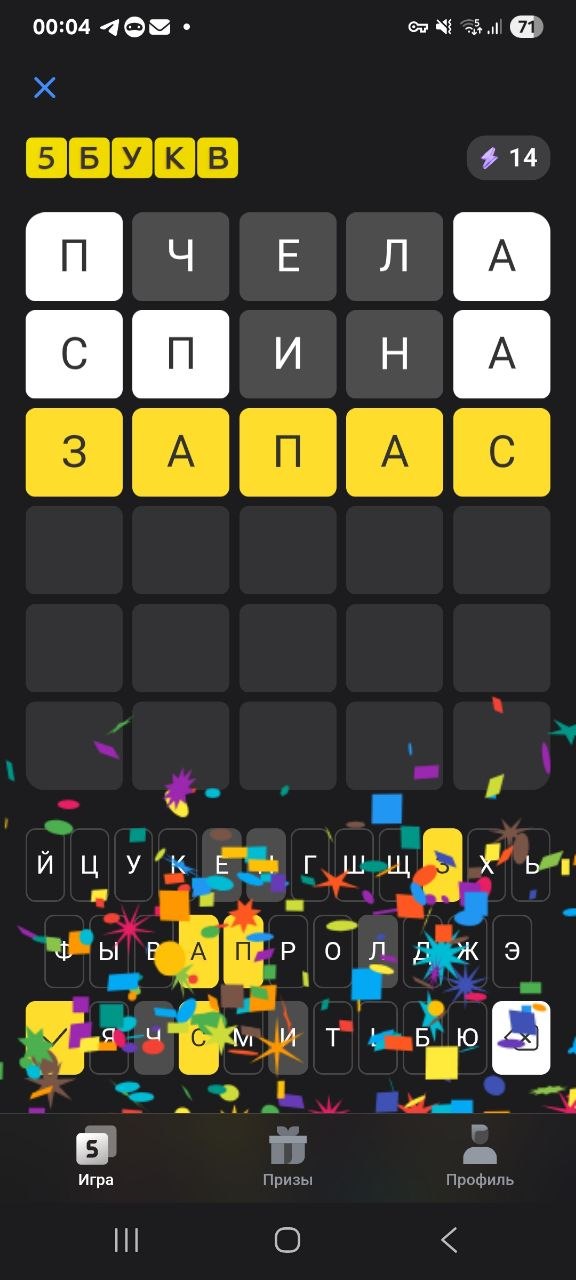Tap the letter Ц key
The image size is (576, 1280).
89,865
